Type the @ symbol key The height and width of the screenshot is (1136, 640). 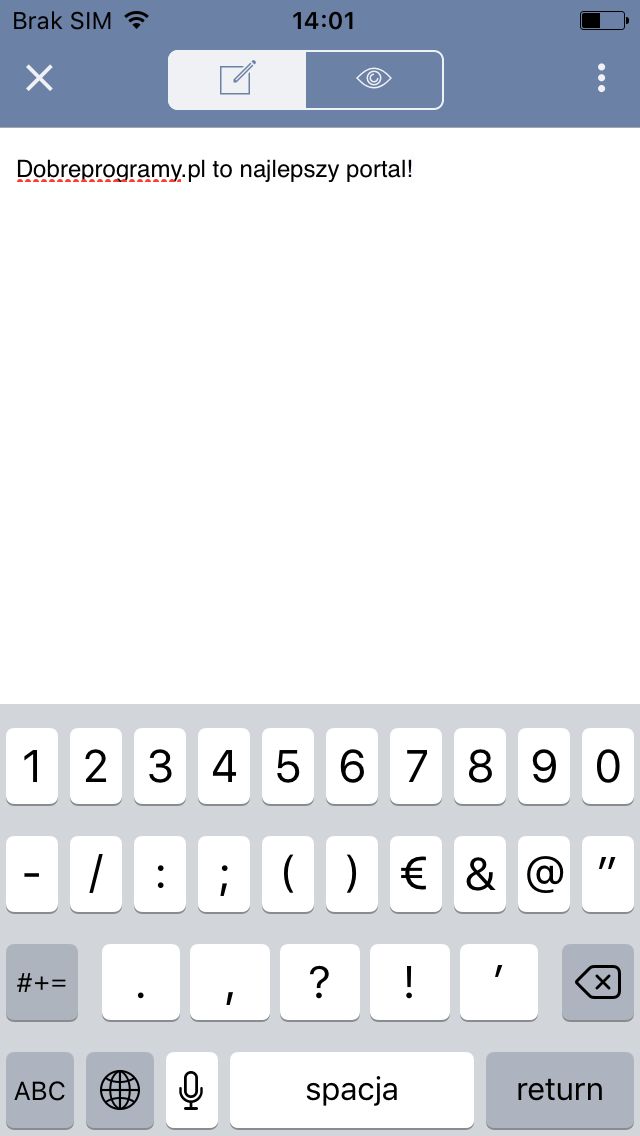pyautogui.click(x=544, y=874)
